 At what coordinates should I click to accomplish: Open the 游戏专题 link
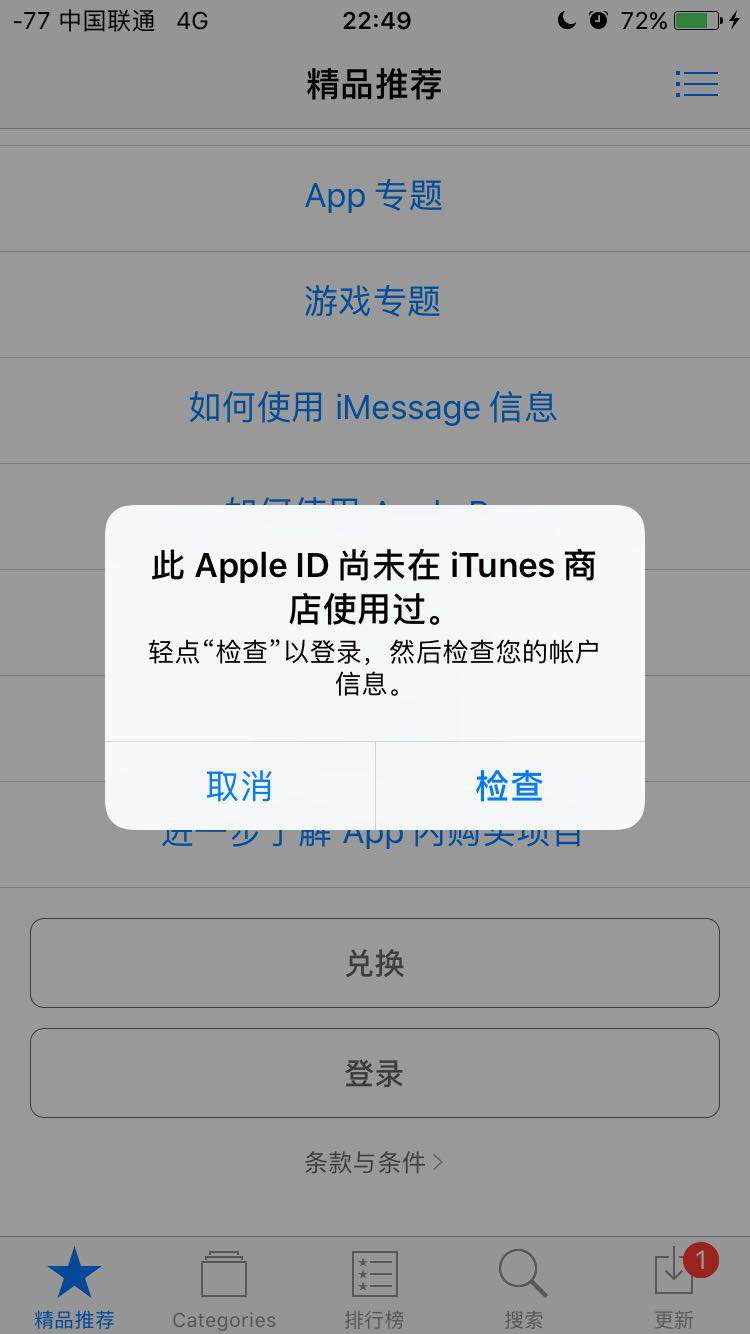(373, 301)
